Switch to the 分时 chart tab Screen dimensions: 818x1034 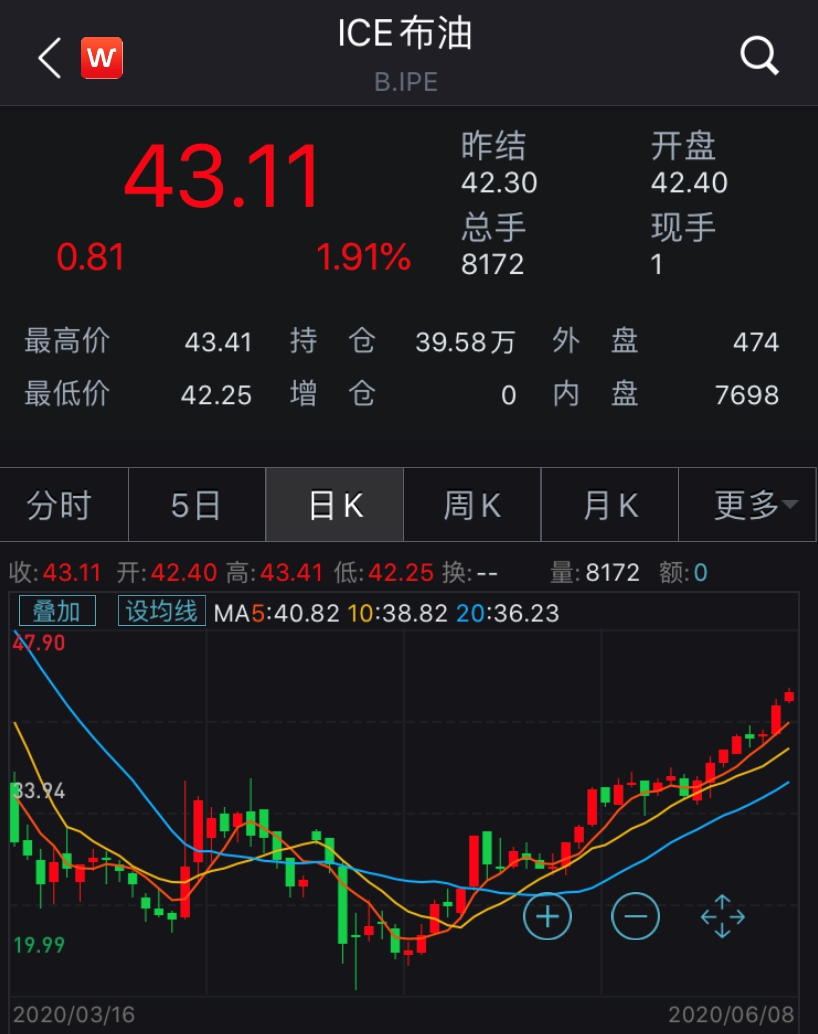[60, 505]
